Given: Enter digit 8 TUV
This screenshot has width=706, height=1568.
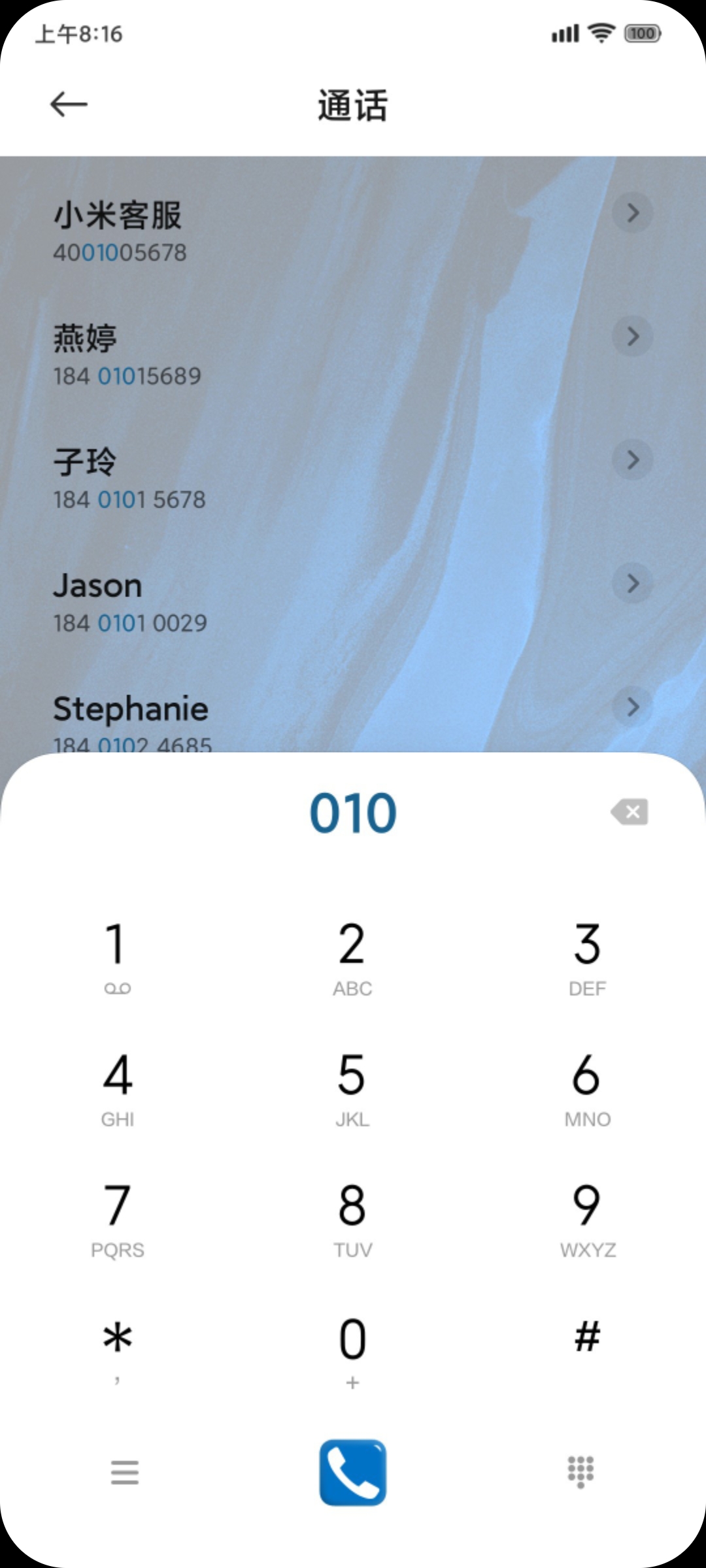Looking at the screenshot, I should tap(352, 1217).
